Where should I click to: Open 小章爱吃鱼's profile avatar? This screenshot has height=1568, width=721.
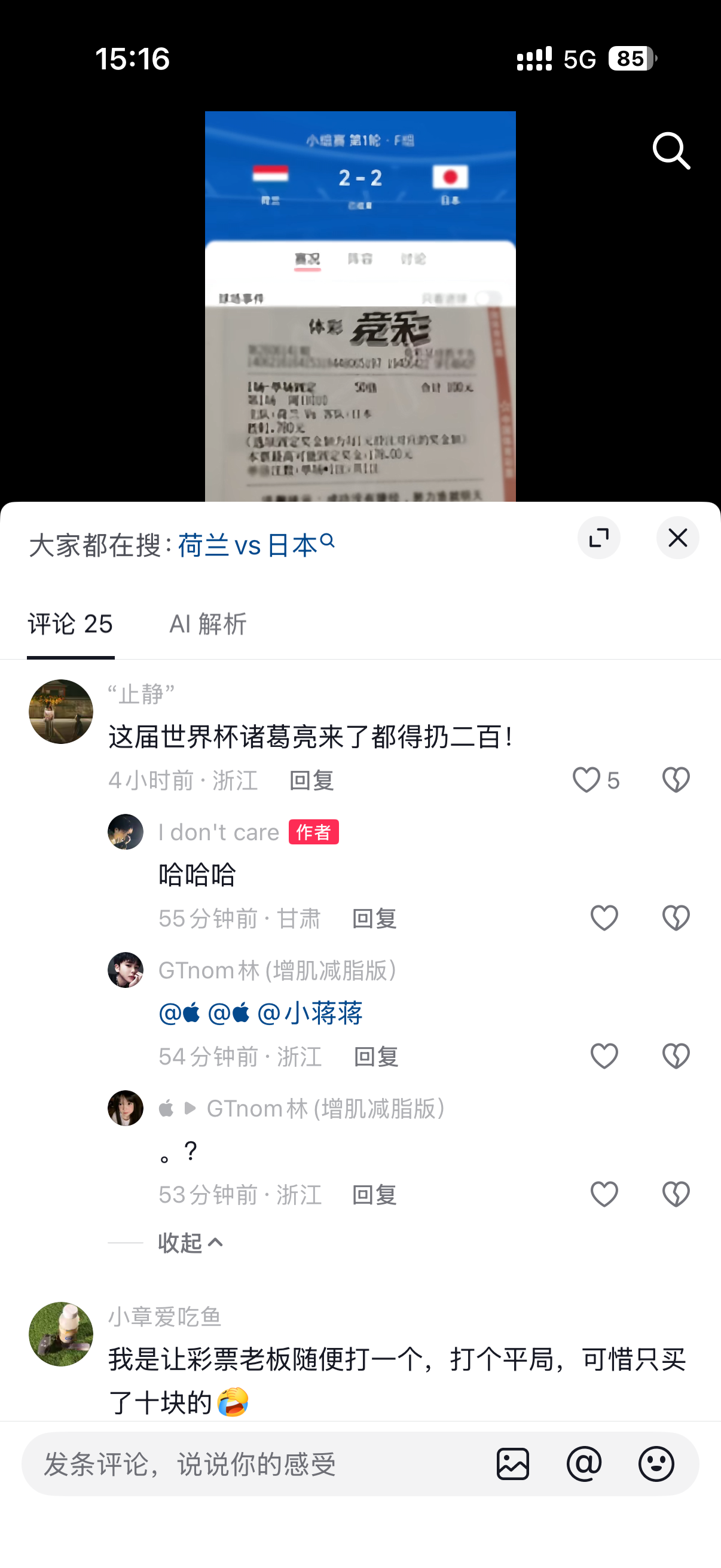pos(61,1334)
